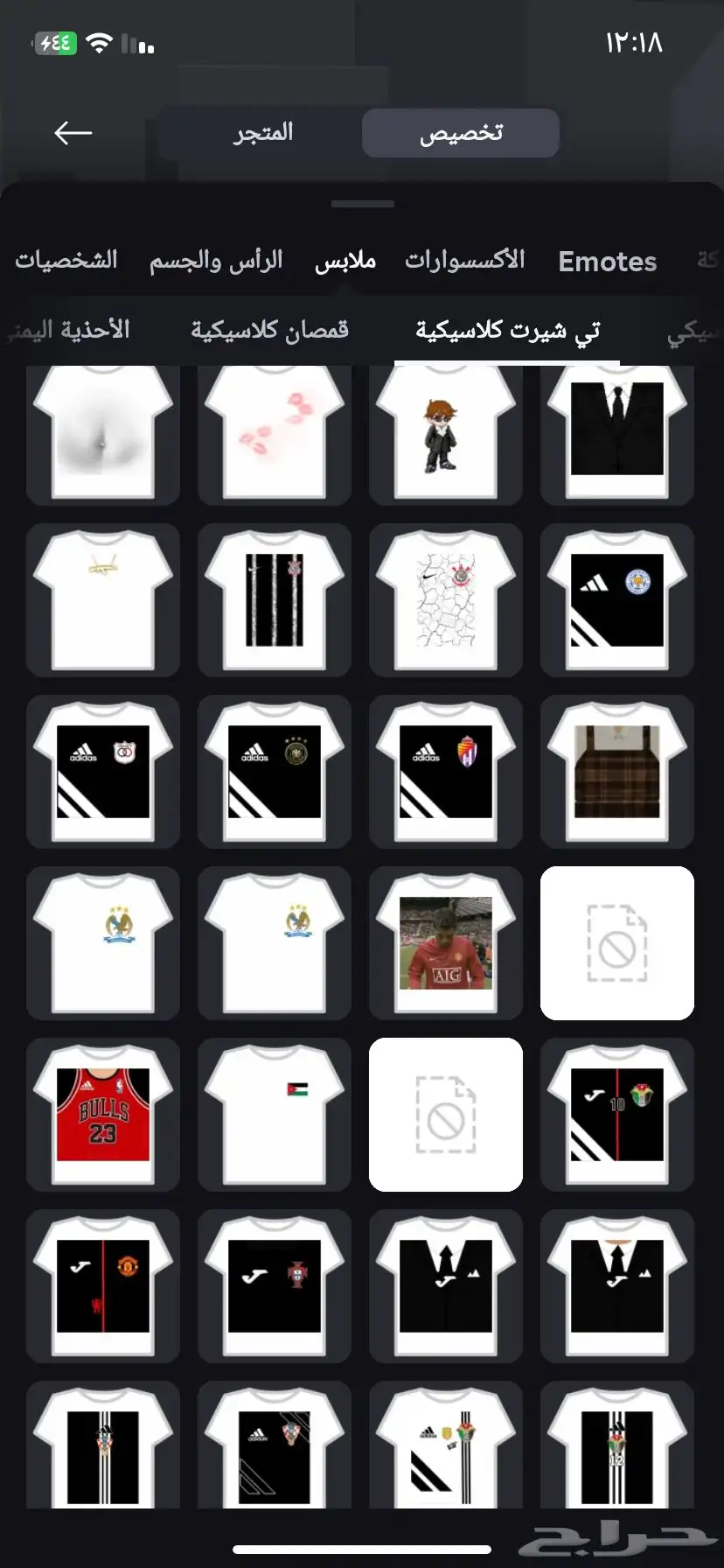Open the الشخصيات category

[66, 260]
